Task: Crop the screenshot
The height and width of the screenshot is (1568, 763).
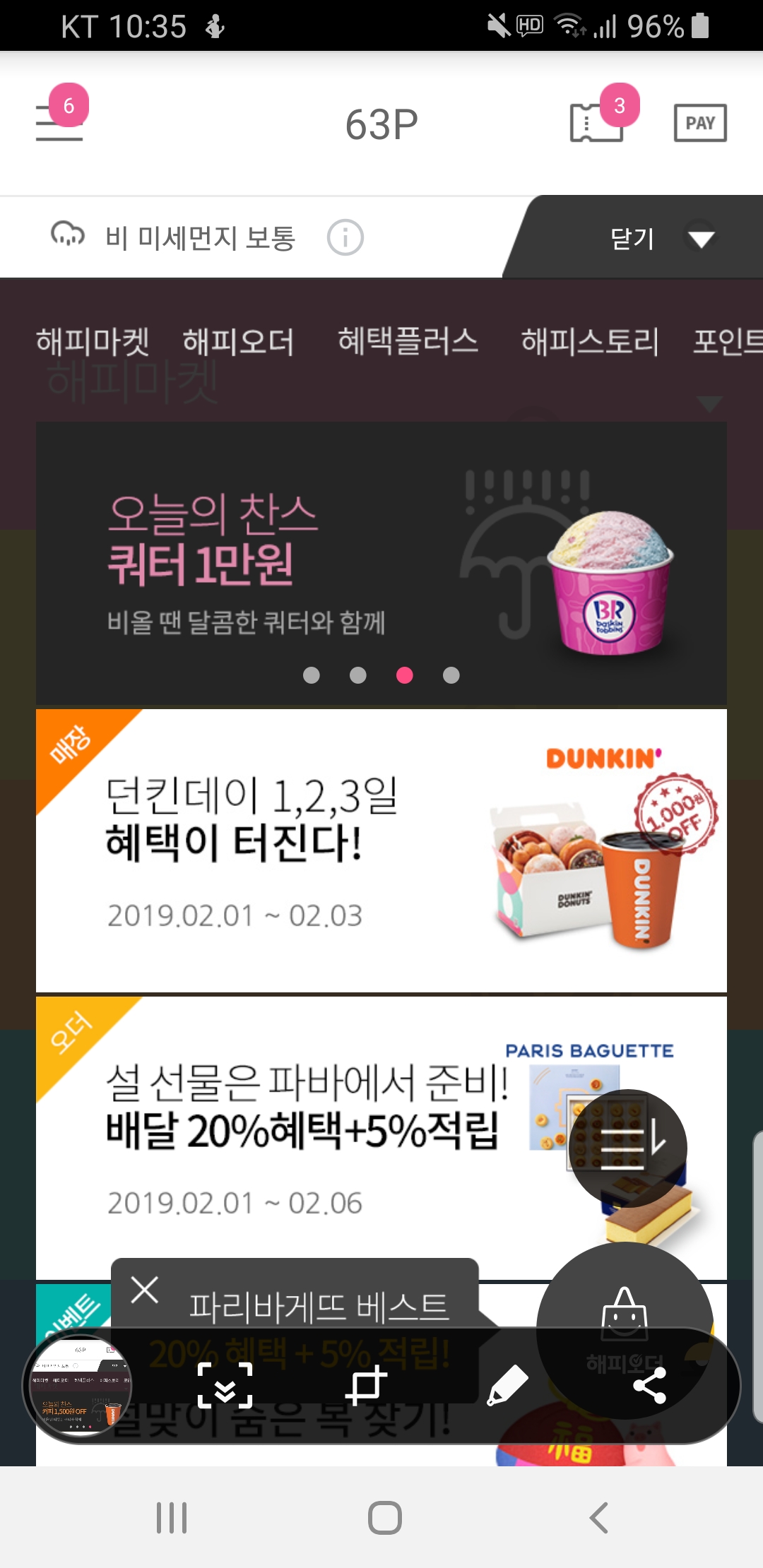Action: pos(366,1386)
